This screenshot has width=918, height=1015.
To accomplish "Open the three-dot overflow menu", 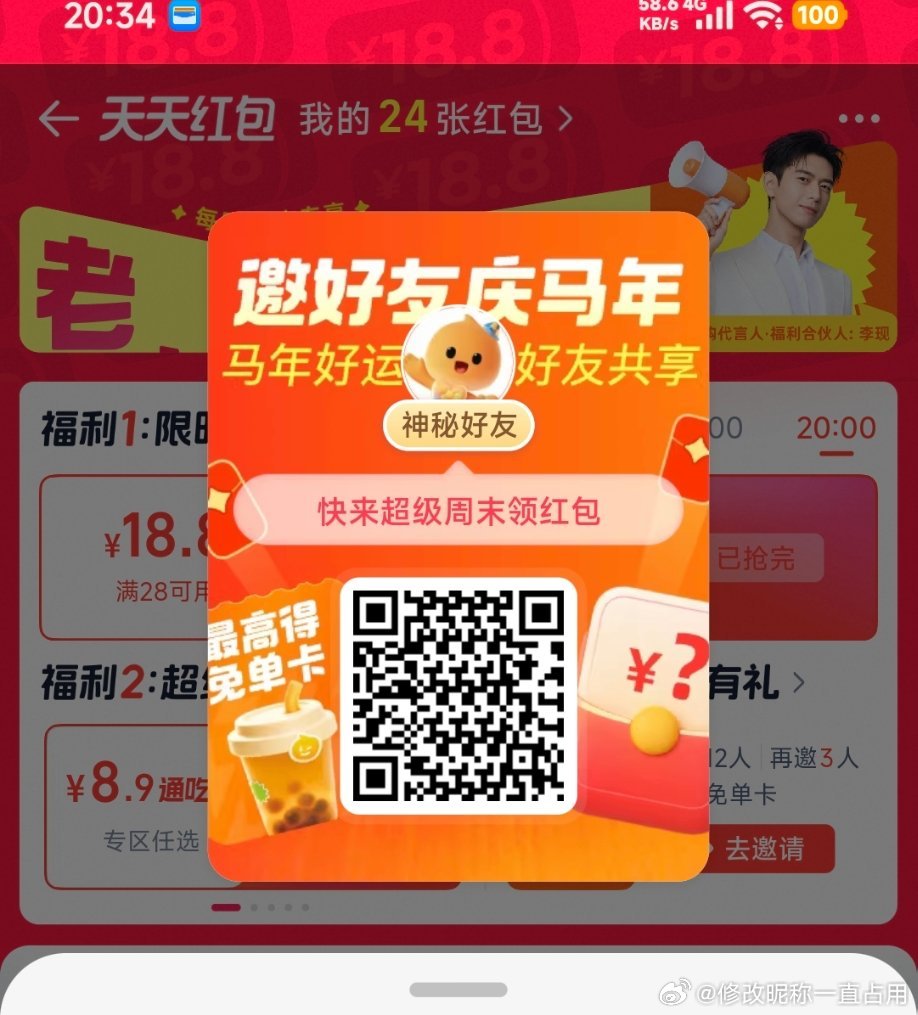I will click(x=858, y=120).
